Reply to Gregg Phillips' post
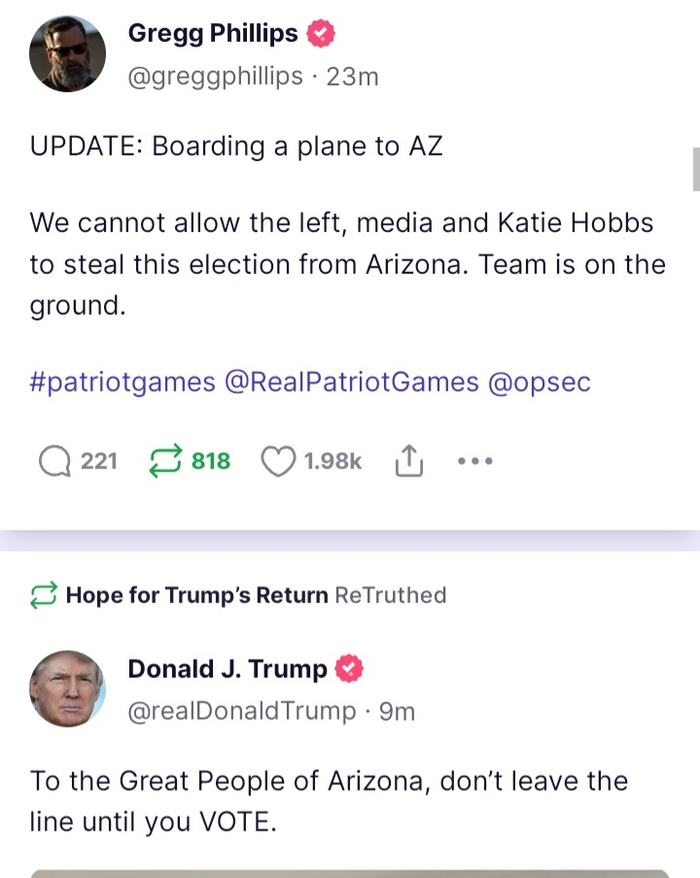 (54, 461)
